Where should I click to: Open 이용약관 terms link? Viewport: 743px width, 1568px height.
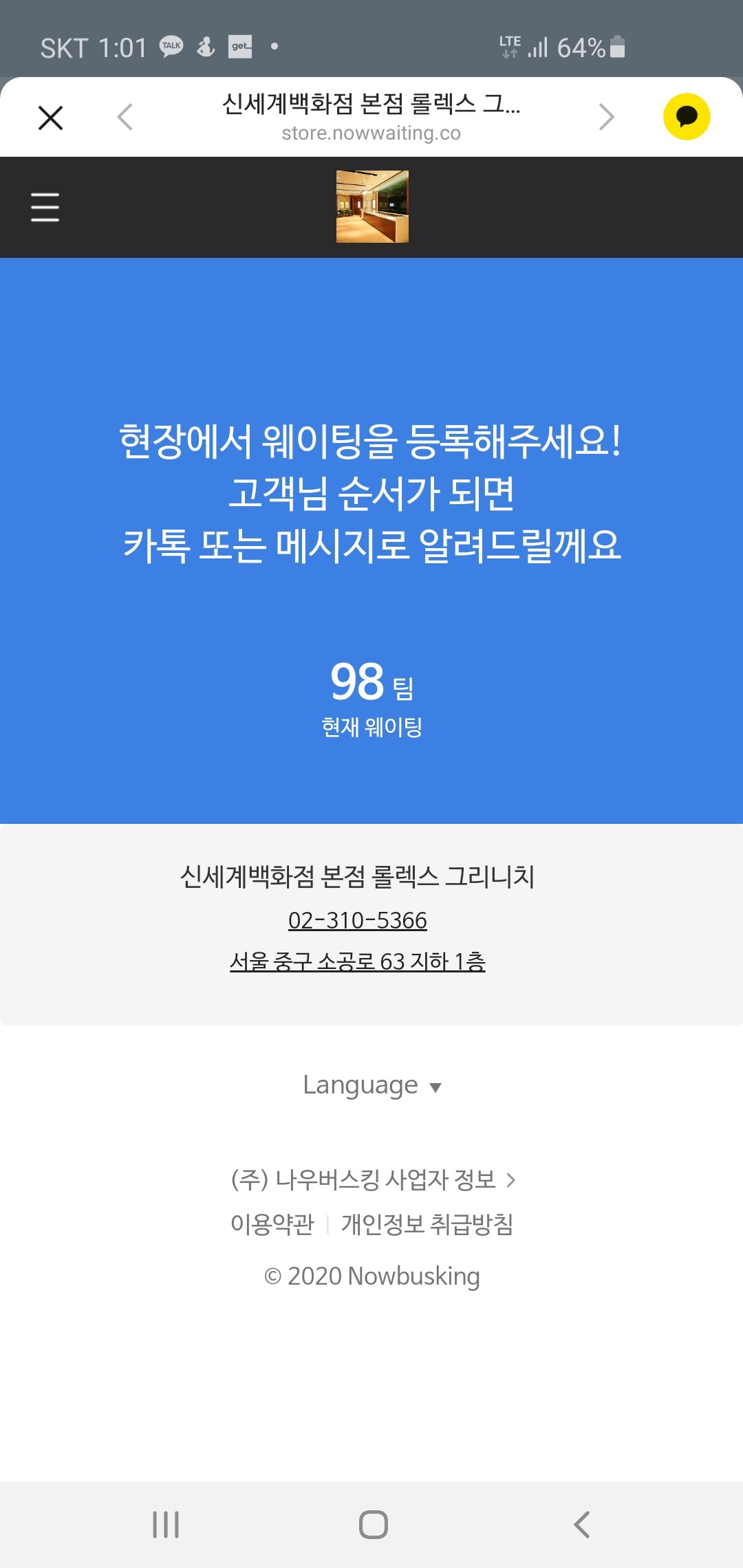(272, 1224)
